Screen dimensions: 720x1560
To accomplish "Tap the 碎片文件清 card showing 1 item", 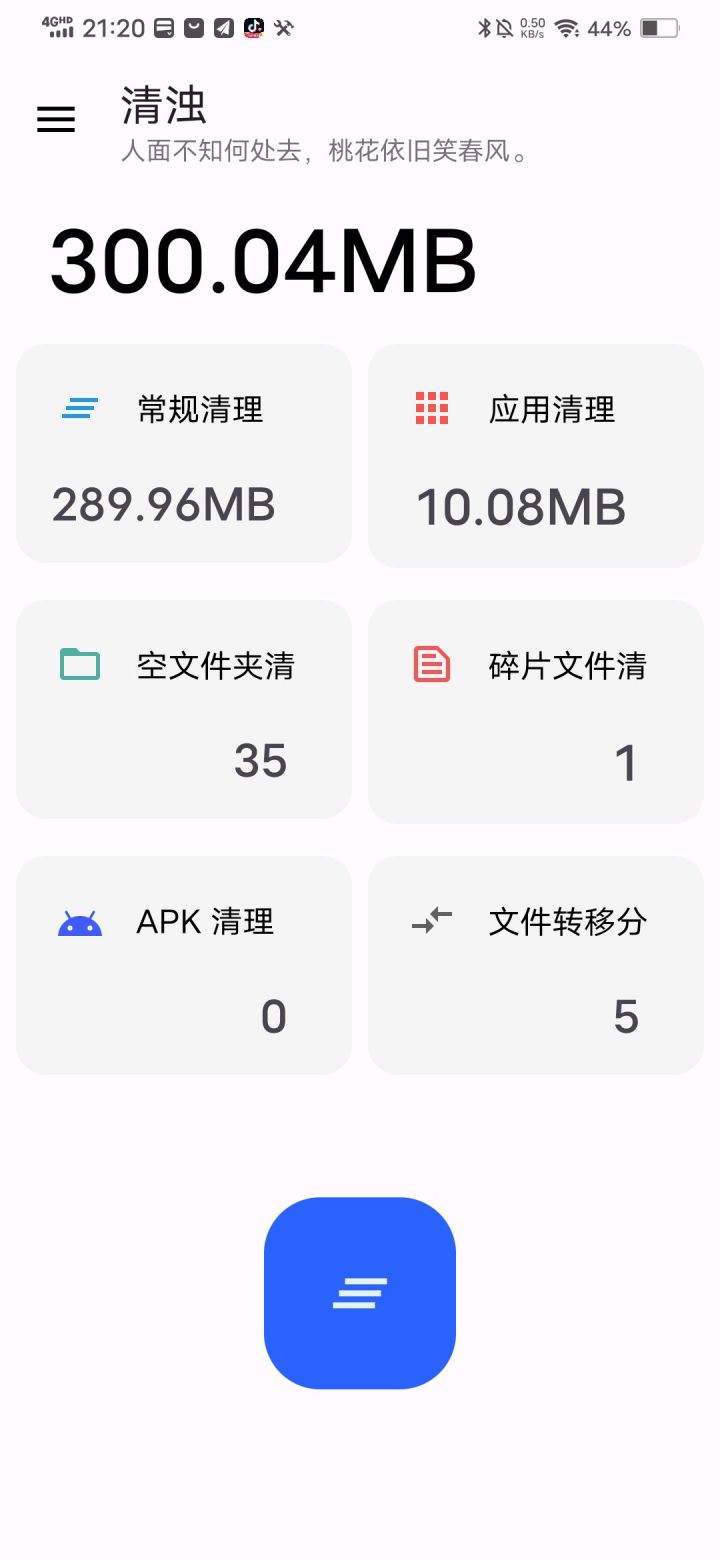I will pos(536,710).
